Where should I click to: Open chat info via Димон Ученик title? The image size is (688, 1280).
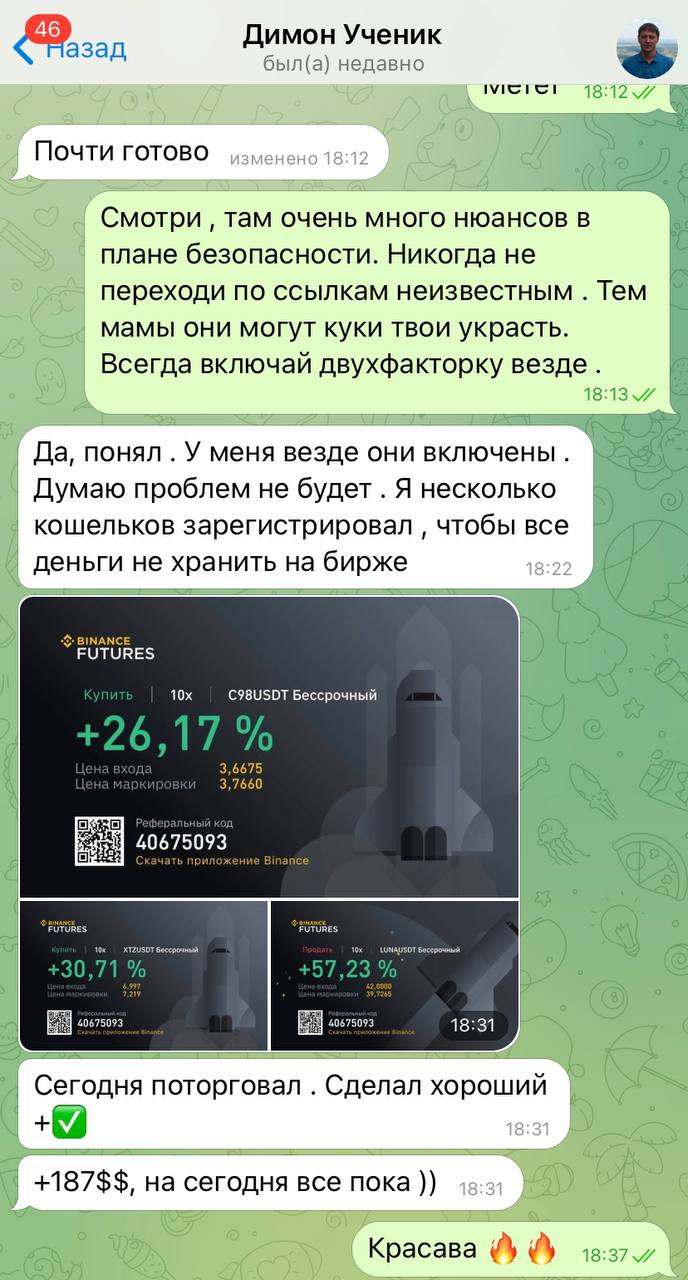[343, 37]
